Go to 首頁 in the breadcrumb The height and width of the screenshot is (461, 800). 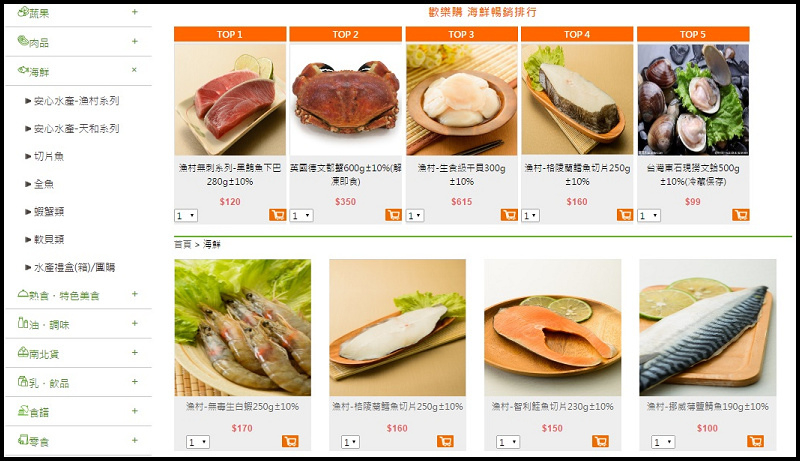pyautogui.click(x=182, y=244)
